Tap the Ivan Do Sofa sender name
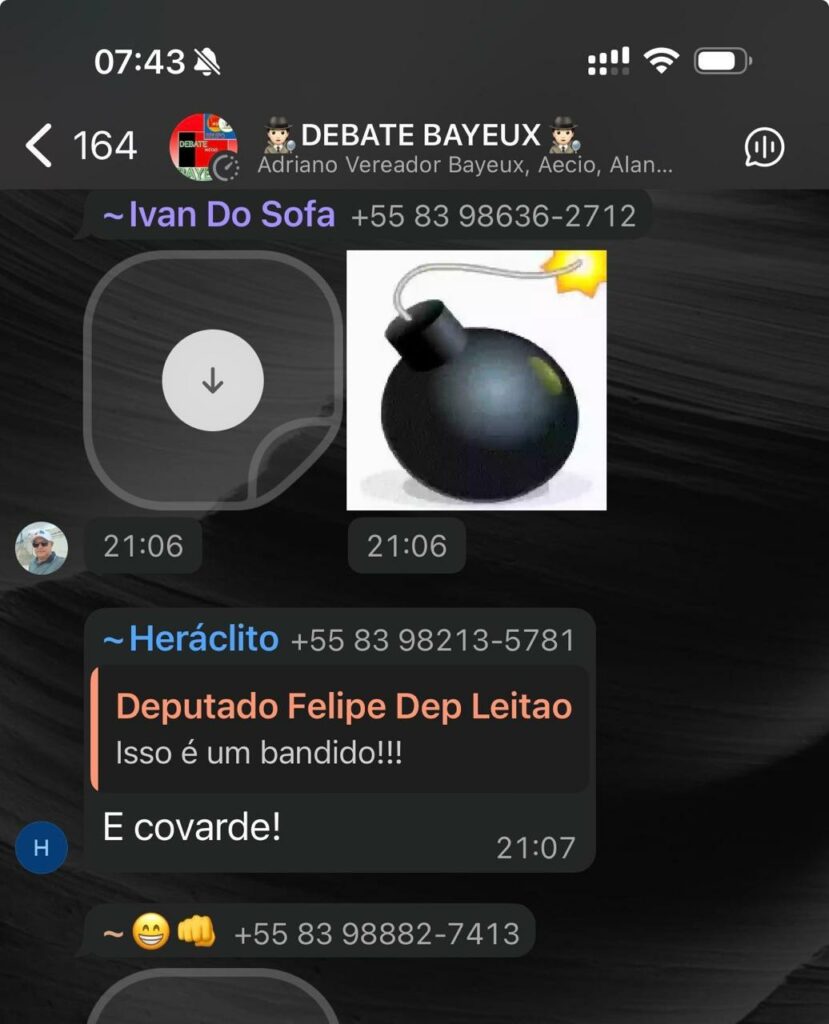The height and width of the screenshot is (1024, 829). 230,214
